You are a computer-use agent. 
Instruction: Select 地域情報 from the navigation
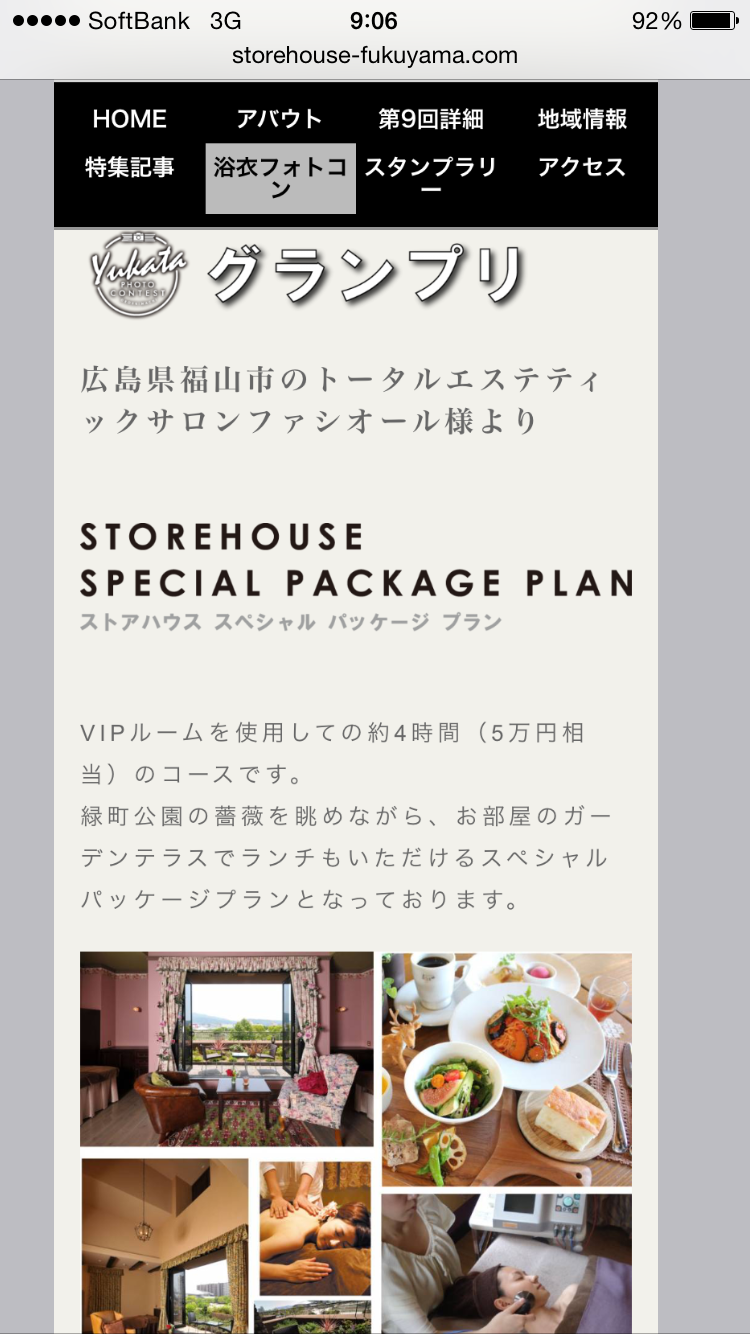click(x=582, y=119)
